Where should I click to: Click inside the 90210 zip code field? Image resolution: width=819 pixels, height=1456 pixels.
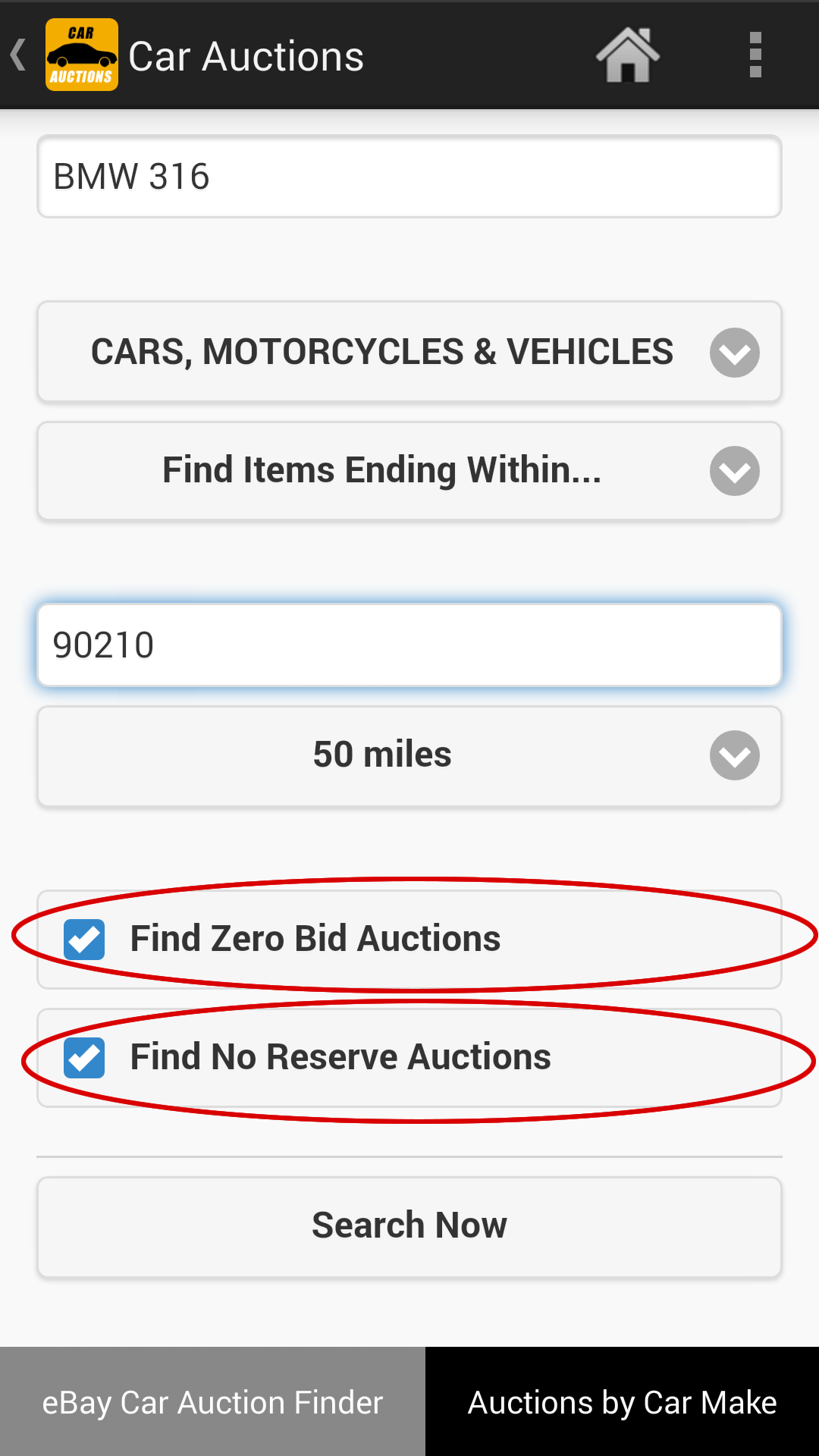click(409, 645)
